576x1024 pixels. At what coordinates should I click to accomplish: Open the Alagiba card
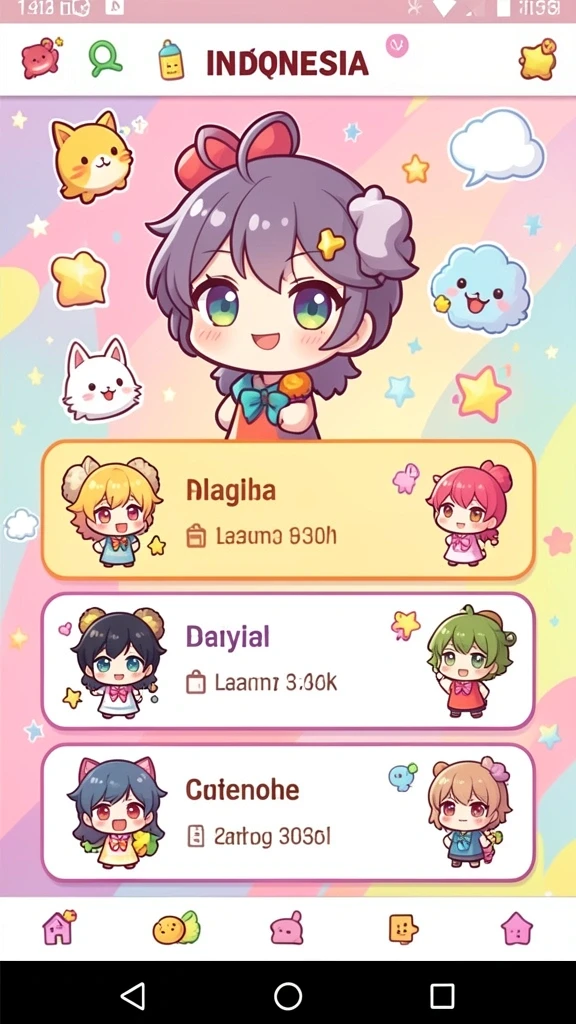(288, 509)
